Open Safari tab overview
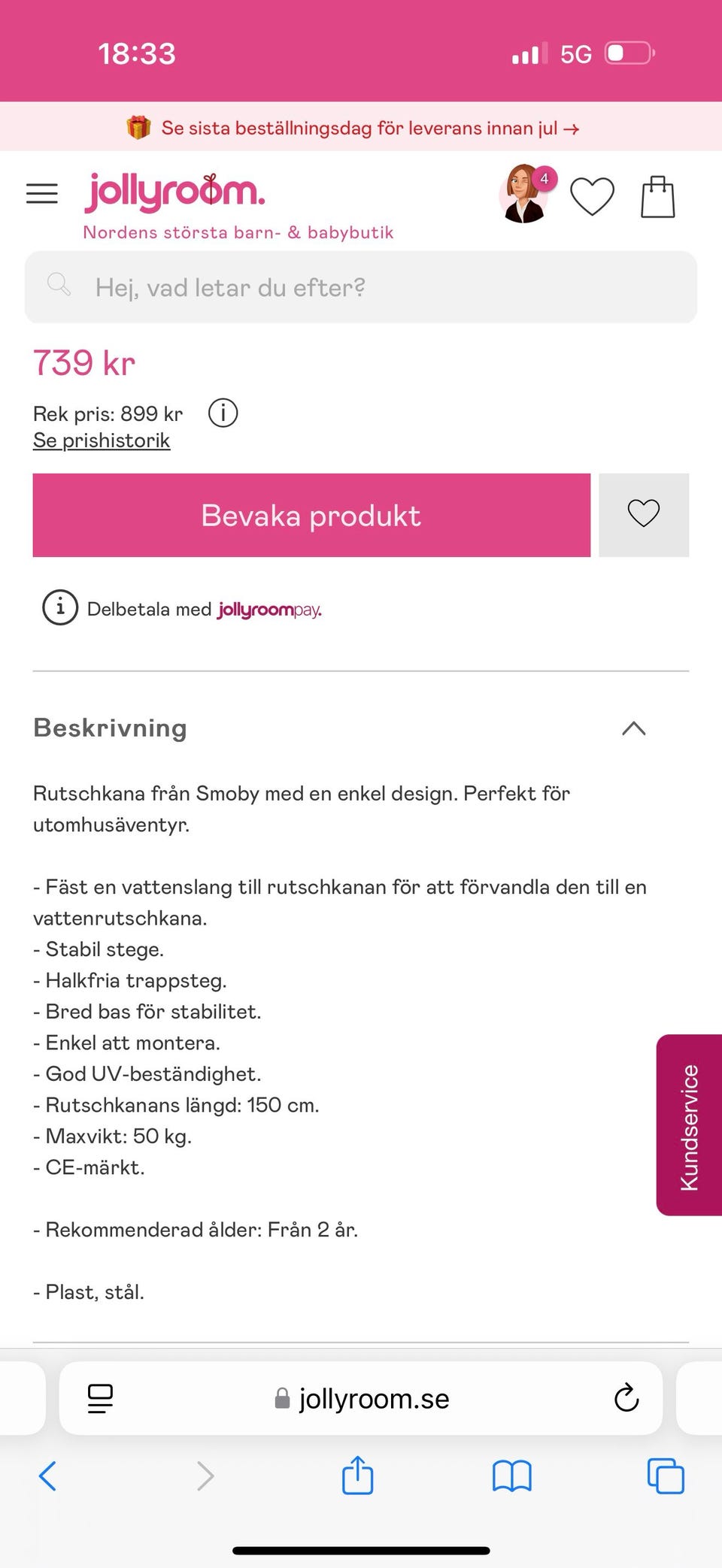 663,1475
